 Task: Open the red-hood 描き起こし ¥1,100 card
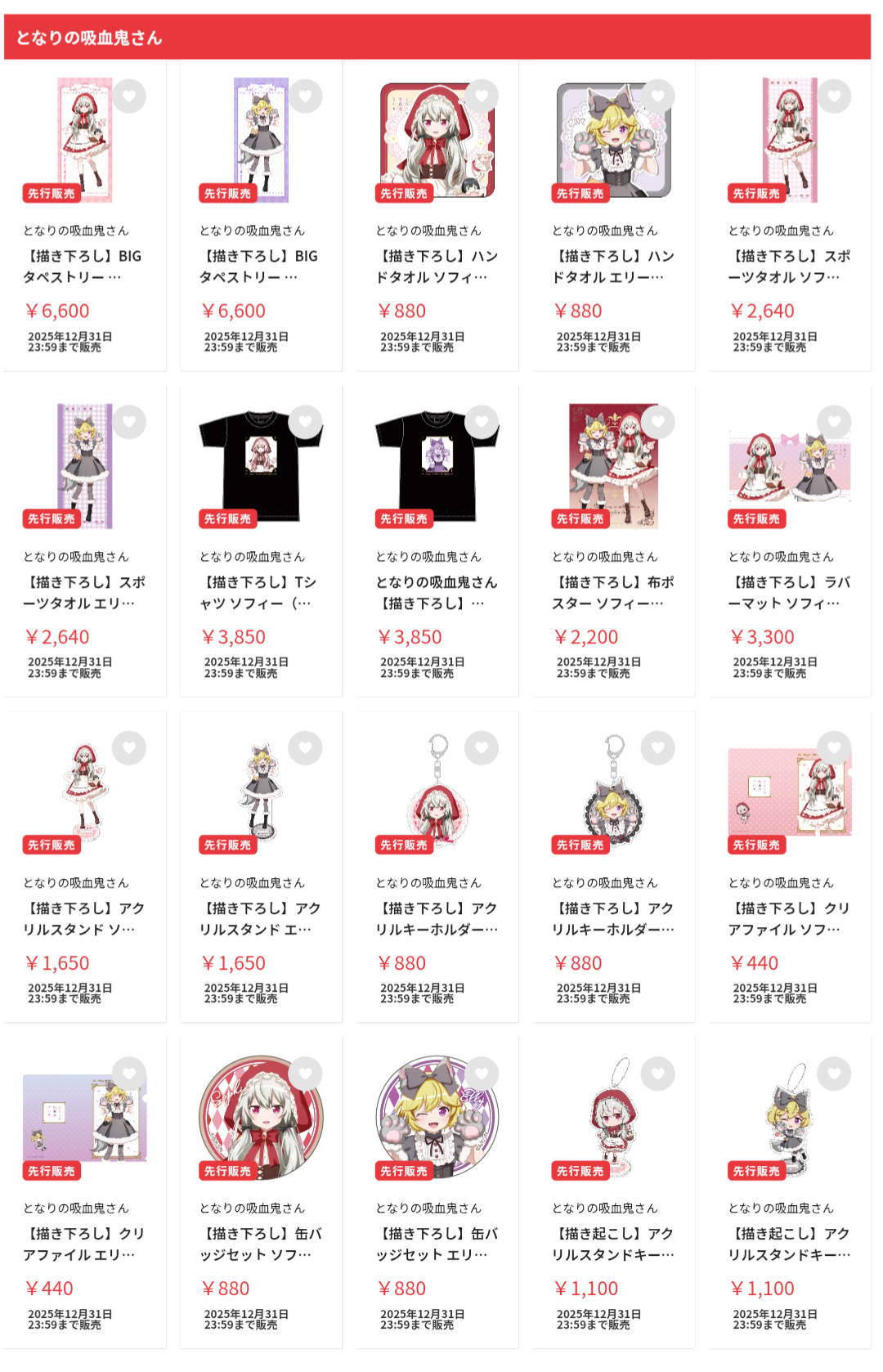(613, 1244)
